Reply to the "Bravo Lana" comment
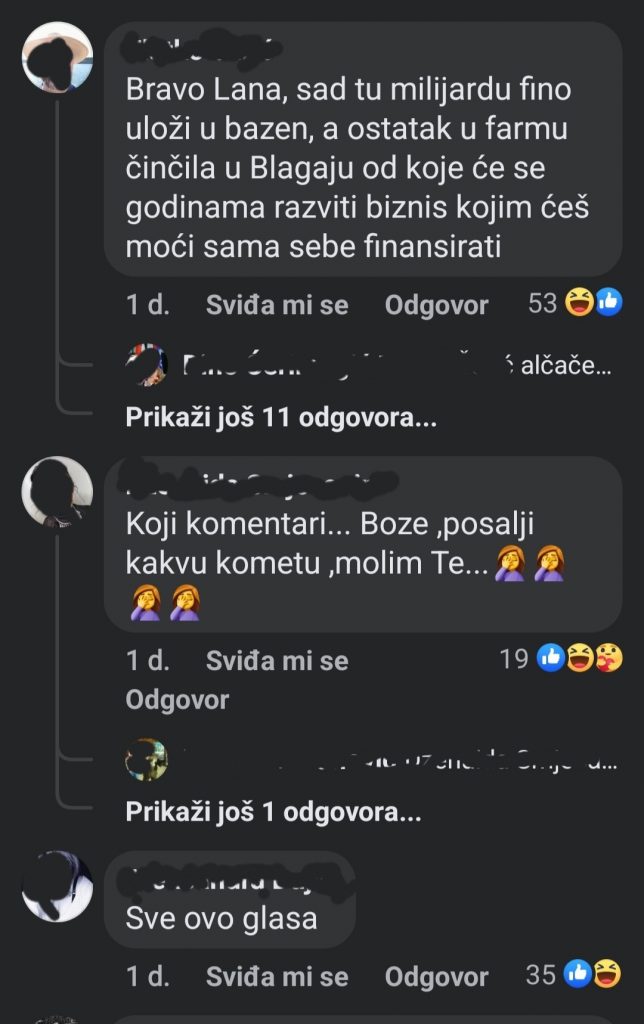 click(436, 306)
